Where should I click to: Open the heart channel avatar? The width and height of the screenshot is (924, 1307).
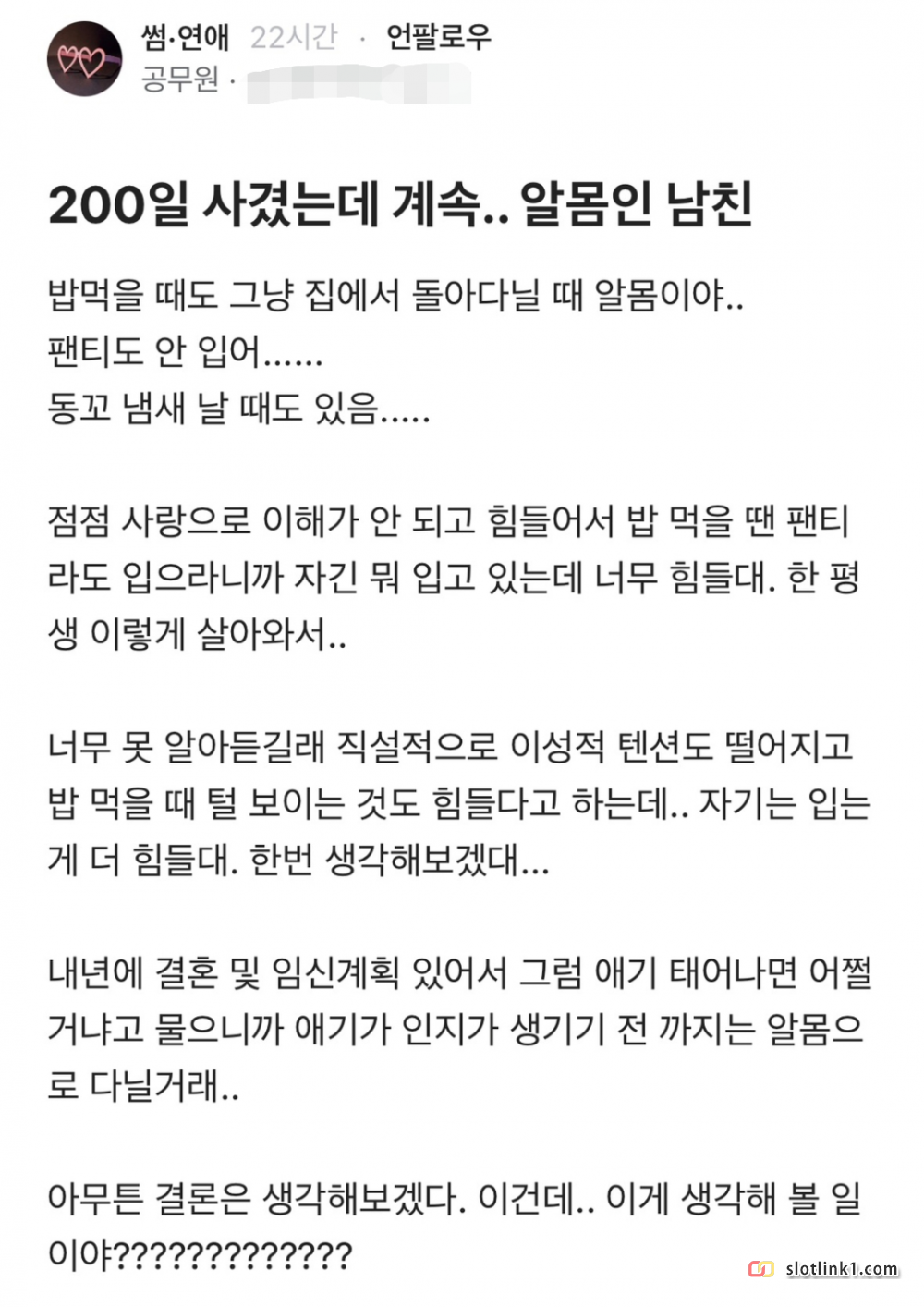84,59
